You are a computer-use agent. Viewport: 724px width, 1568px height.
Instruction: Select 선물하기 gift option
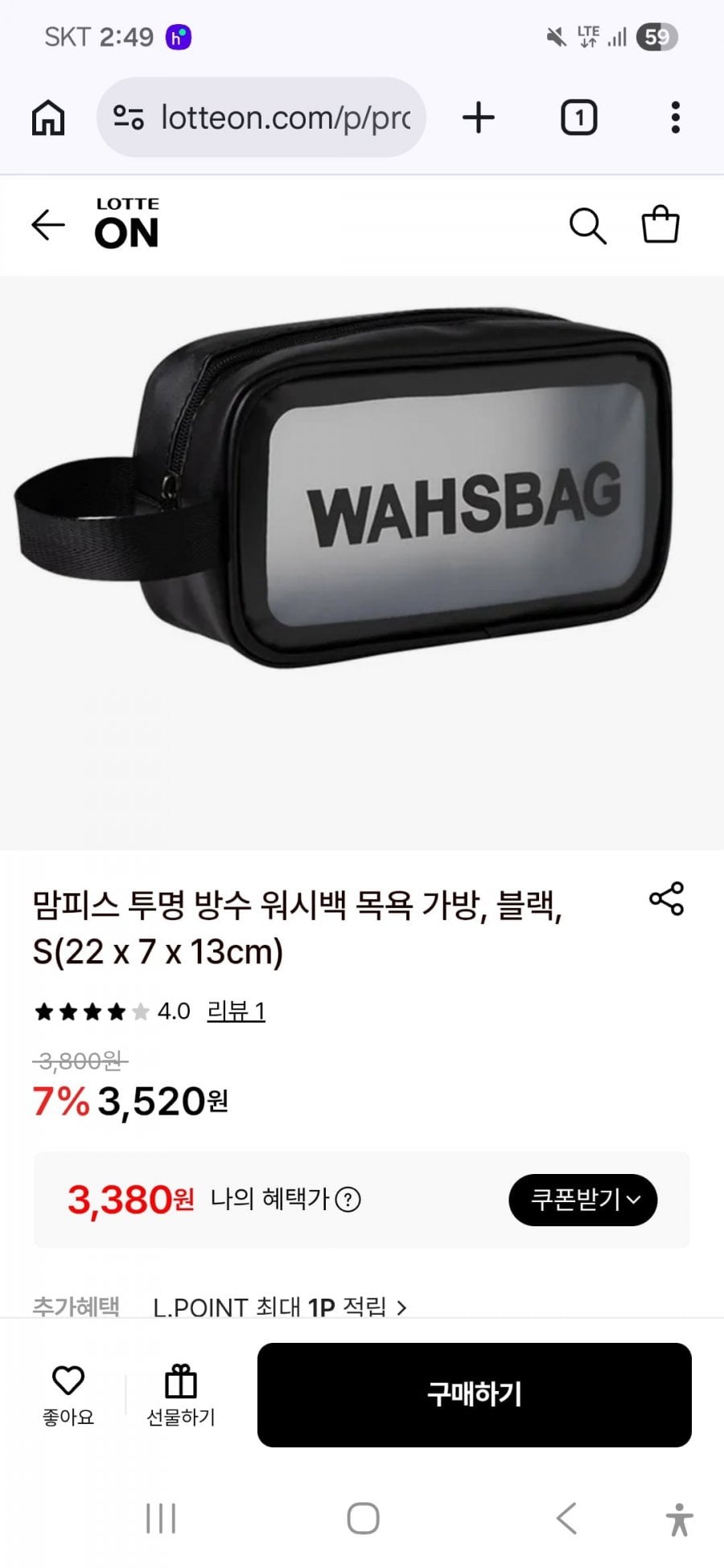181,1395
